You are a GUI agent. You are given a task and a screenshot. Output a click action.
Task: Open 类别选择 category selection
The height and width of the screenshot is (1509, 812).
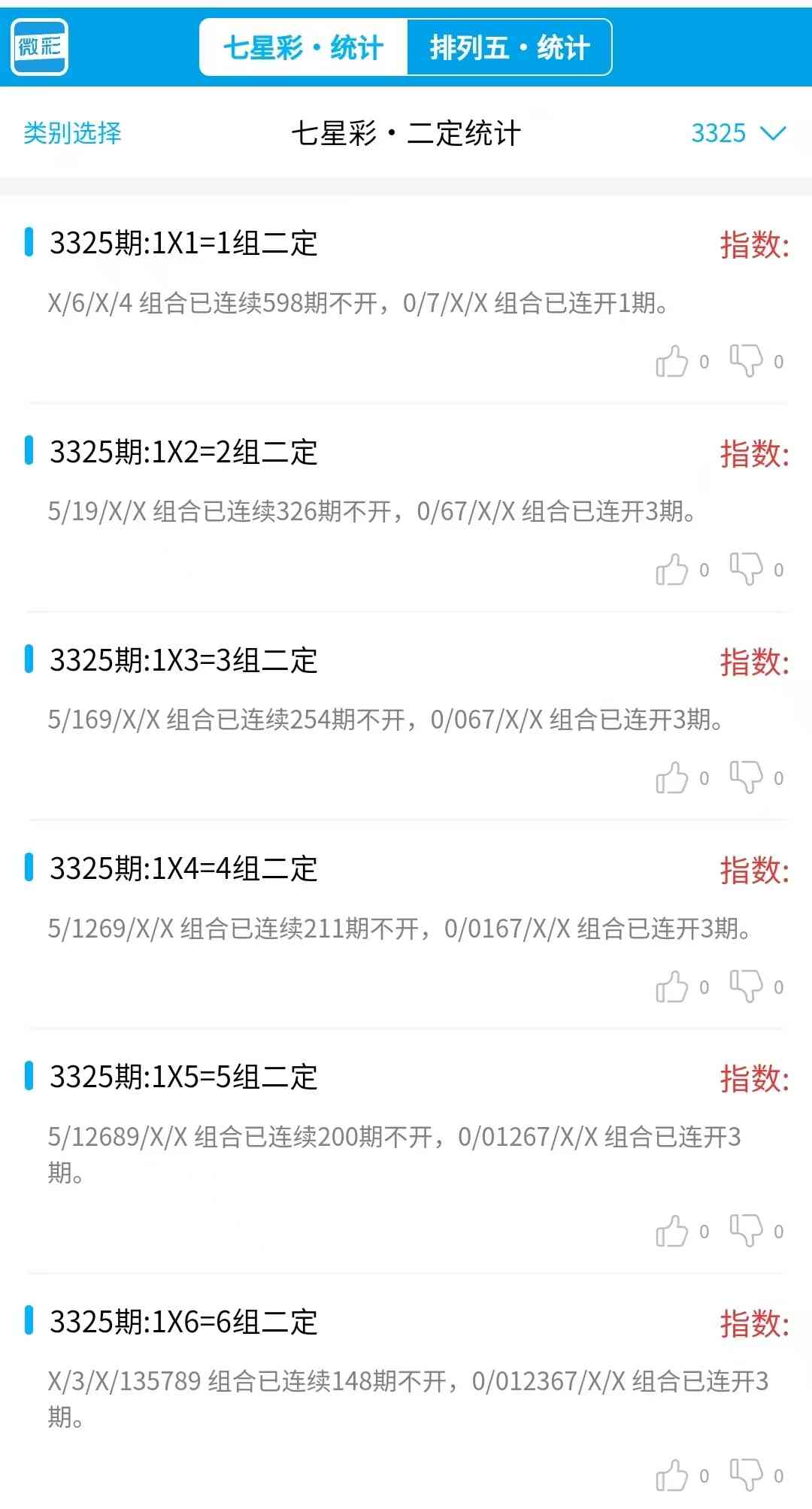[72, 133]
